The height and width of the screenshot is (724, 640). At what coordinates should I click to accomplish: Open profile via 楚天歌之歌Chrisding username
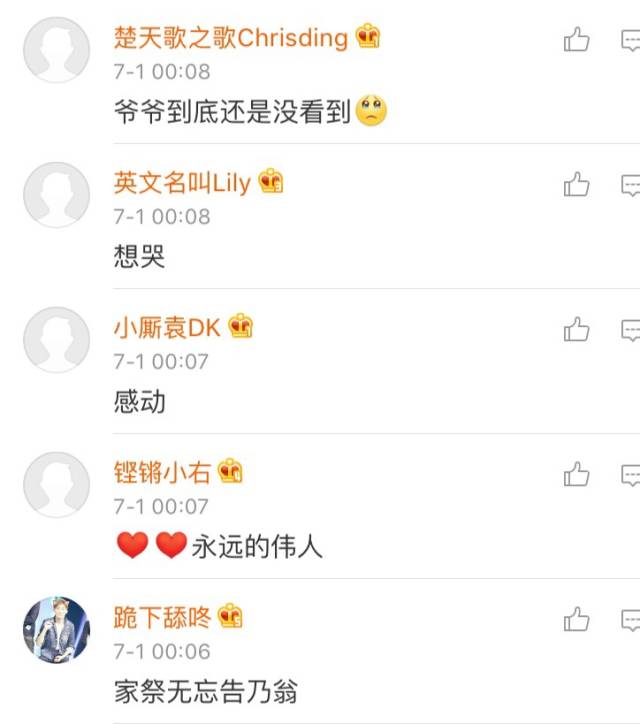click(231, 38)
